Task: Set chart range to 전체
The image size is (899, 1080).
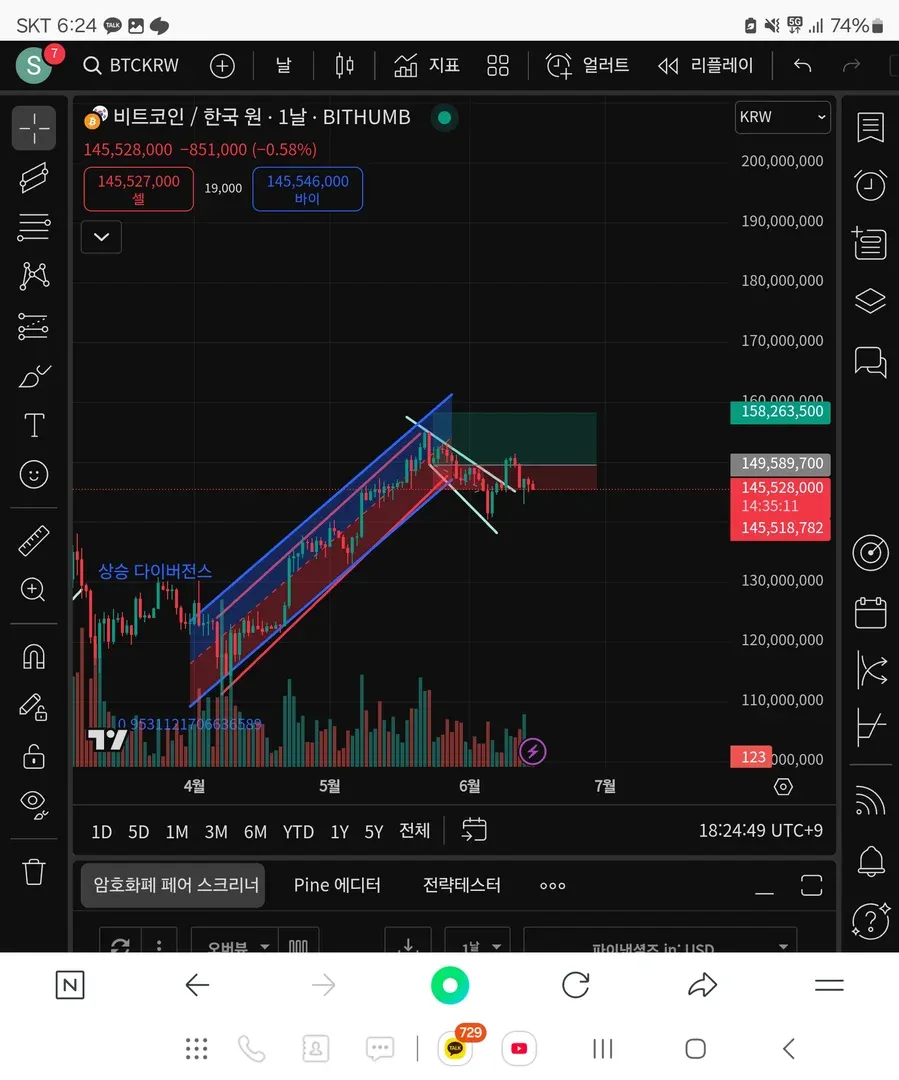Action: coord(414,831)
